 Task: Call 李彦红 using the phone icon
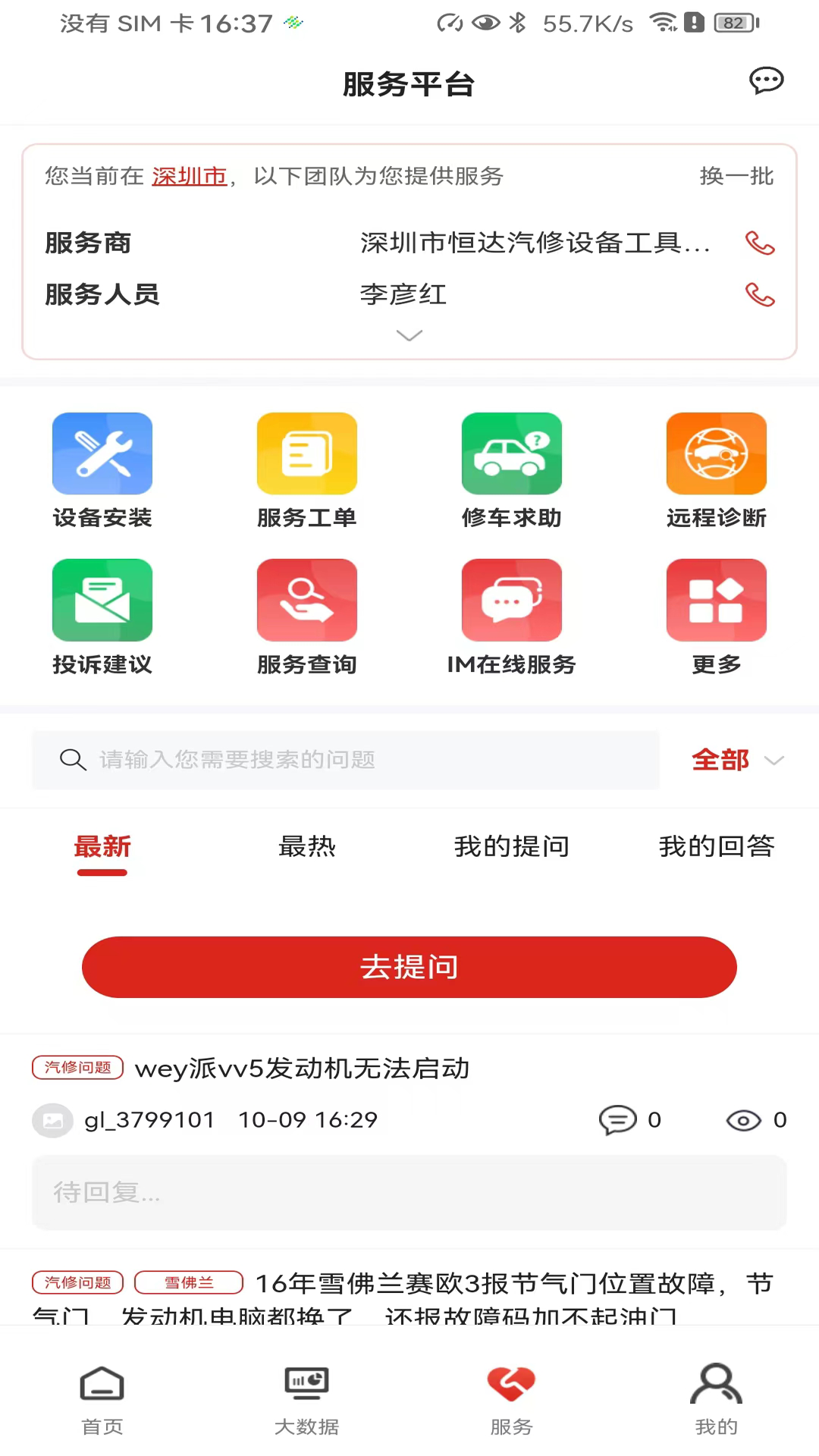[x=760, y=295]
